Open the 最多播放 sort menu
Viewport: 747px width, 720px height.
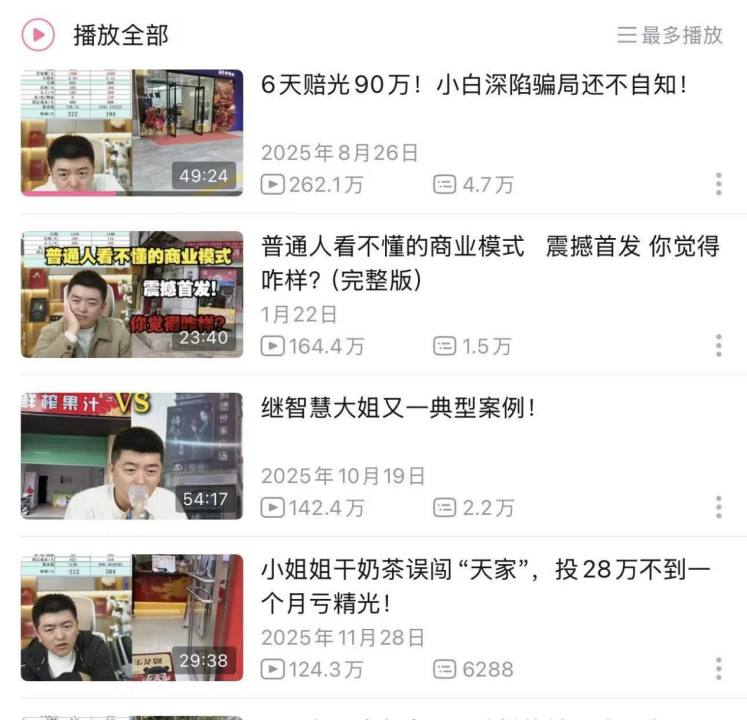pyautogui.click(x=669, y=35)
